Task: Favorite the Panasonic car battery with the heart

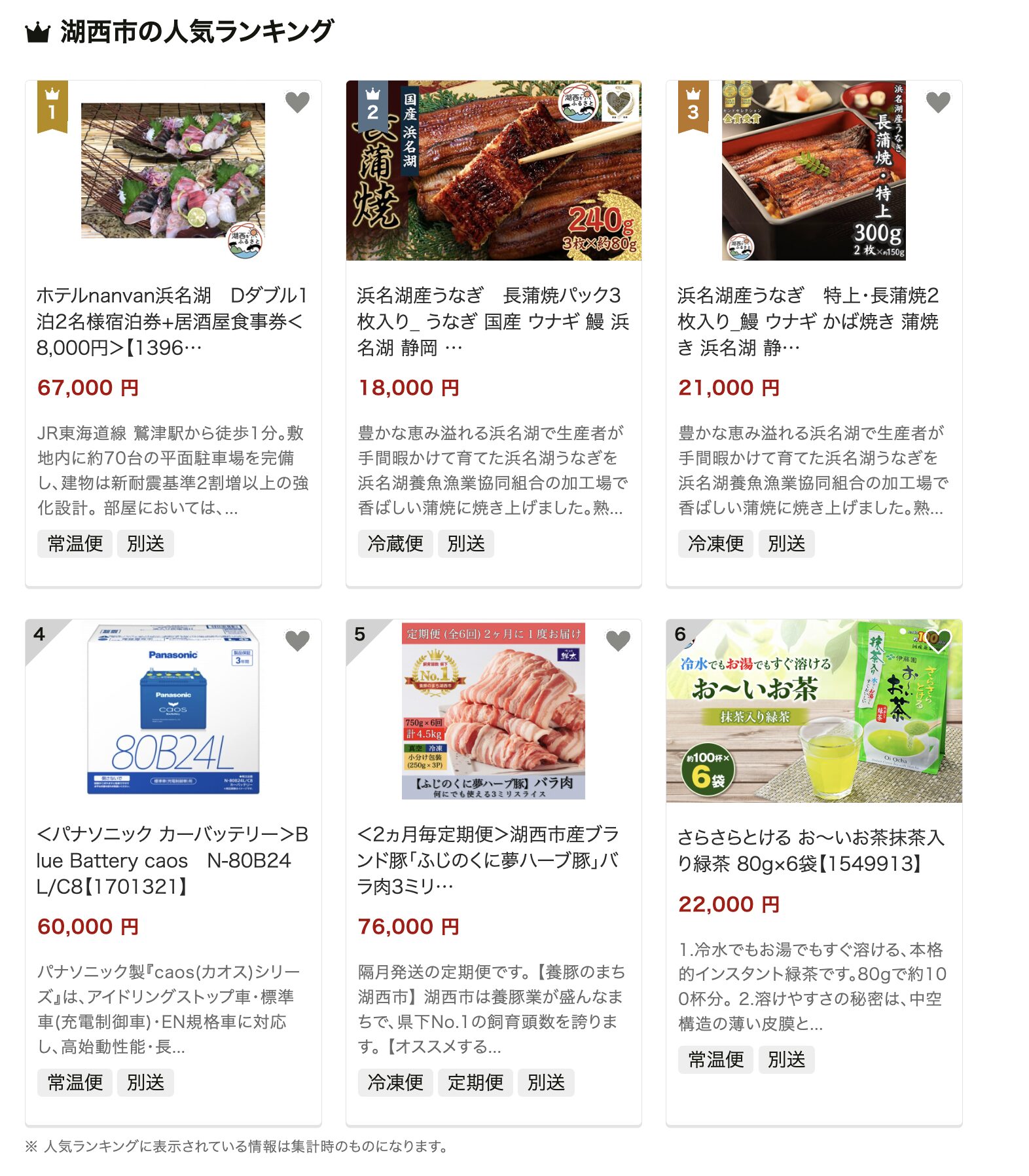Action: pos(297,640)
